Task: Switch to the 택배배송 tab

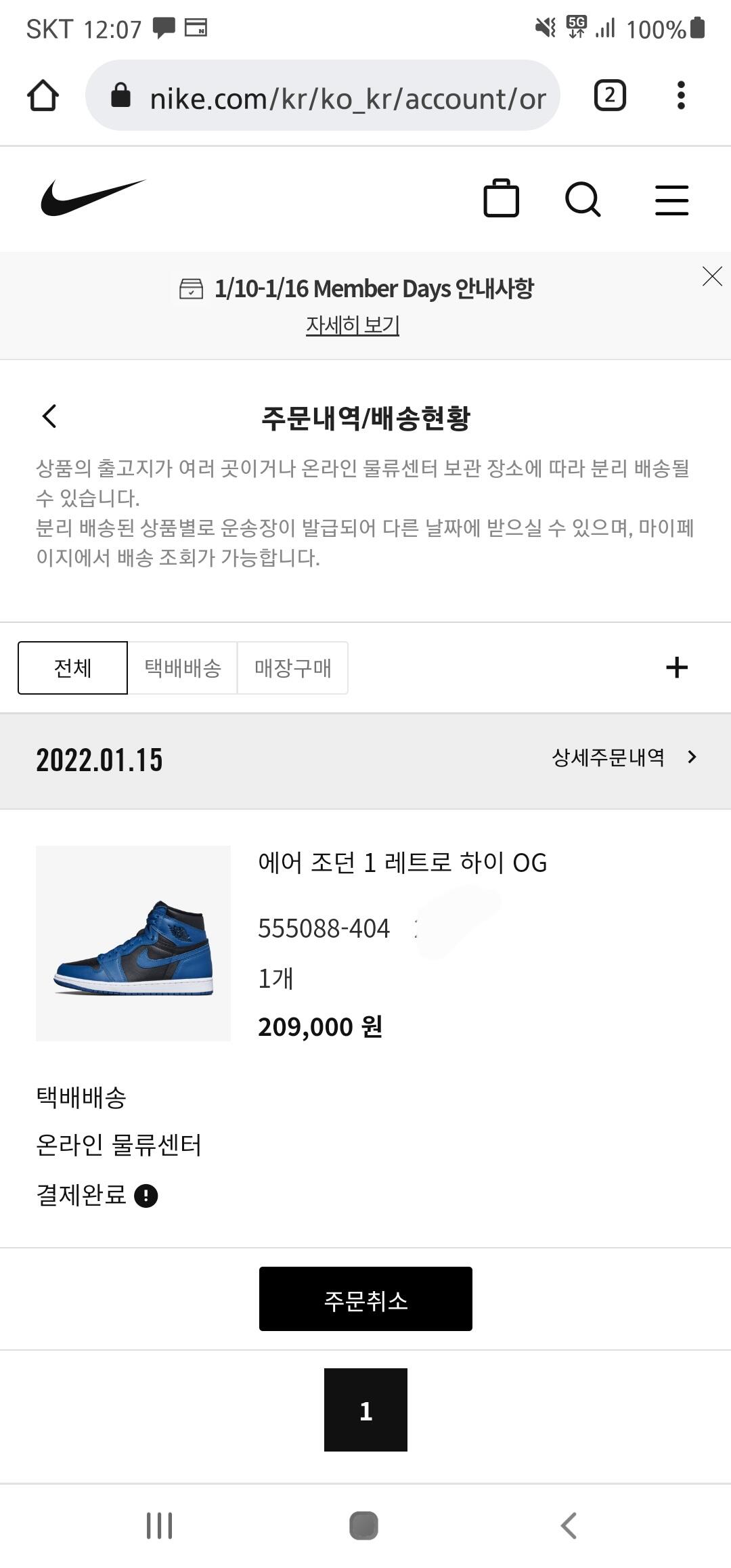Action: click(x=183, y=668)
